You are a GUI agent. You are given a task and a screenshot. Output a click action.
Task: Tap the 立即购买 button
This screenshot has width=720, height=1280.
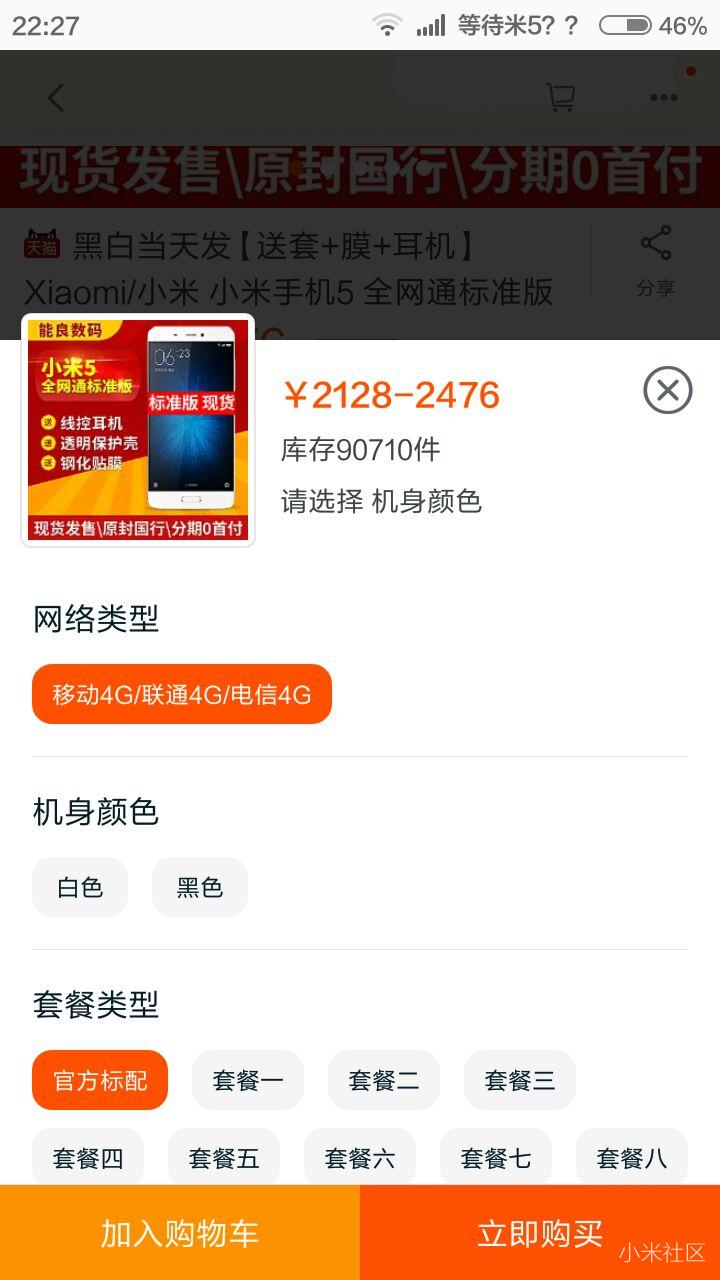pyautogui.click(x=540, y=1235)
